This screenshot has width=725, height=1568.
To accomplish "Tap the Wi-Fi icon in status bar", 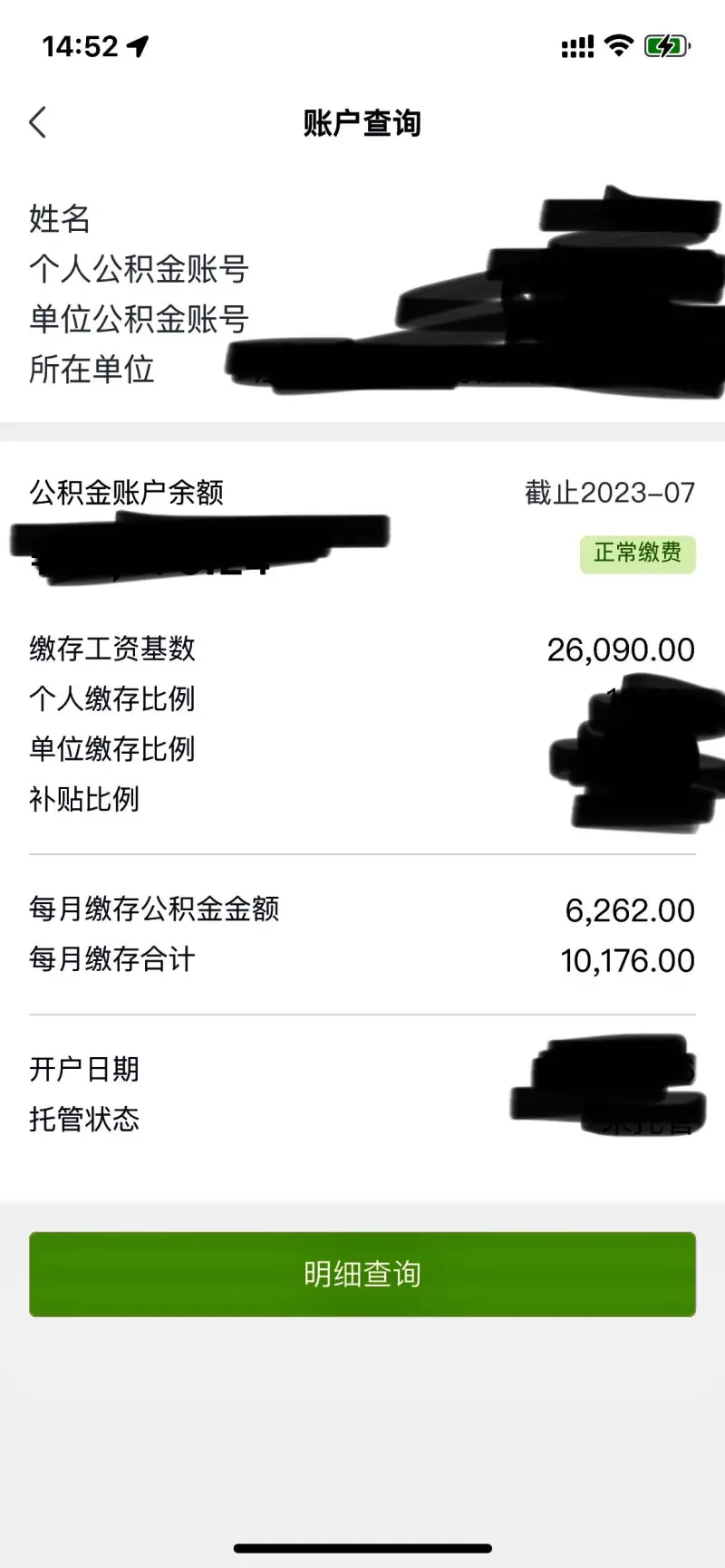I will coord(619,44).
